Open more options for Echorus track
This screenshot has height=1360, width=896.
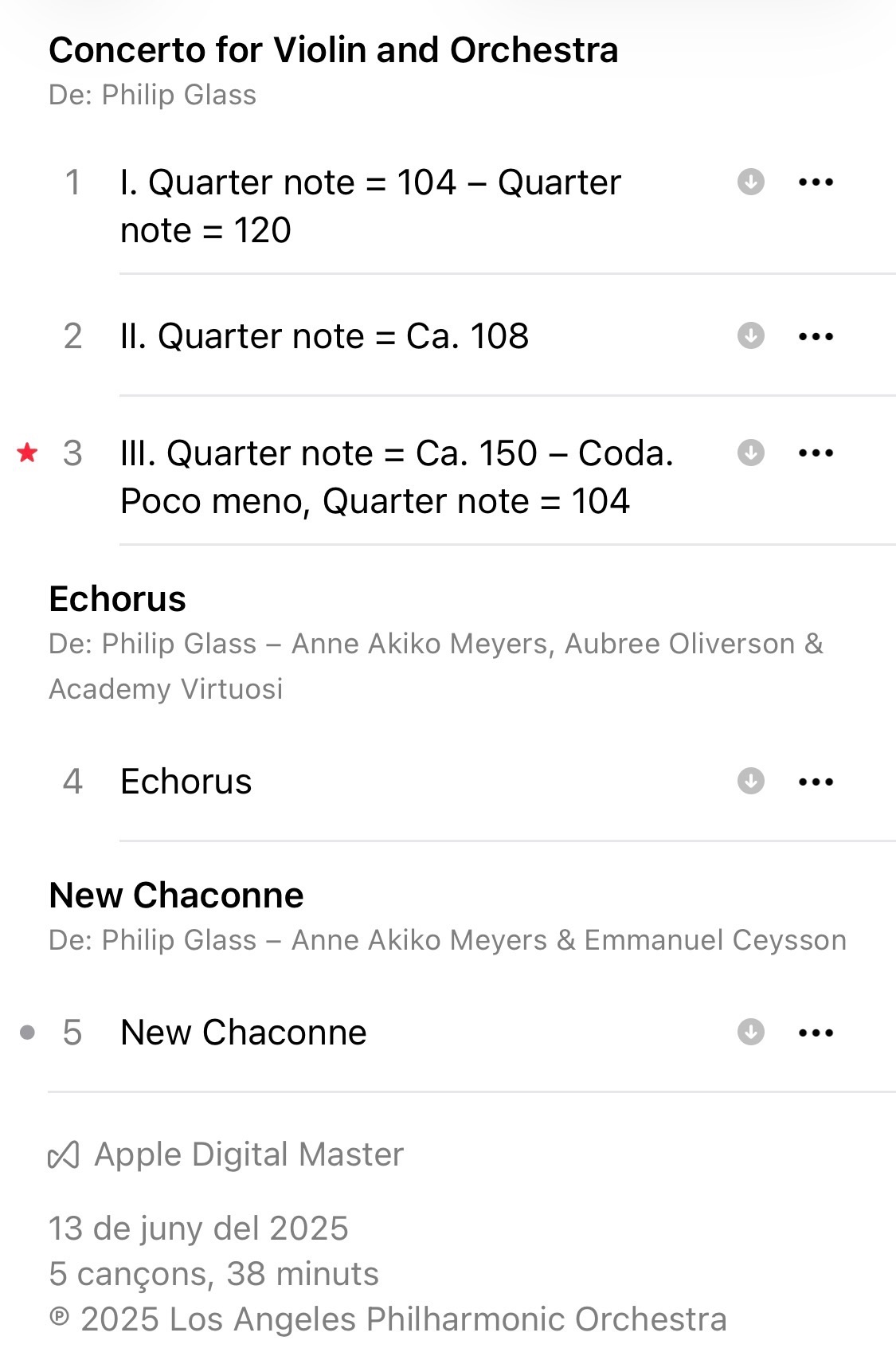(816, 782)
